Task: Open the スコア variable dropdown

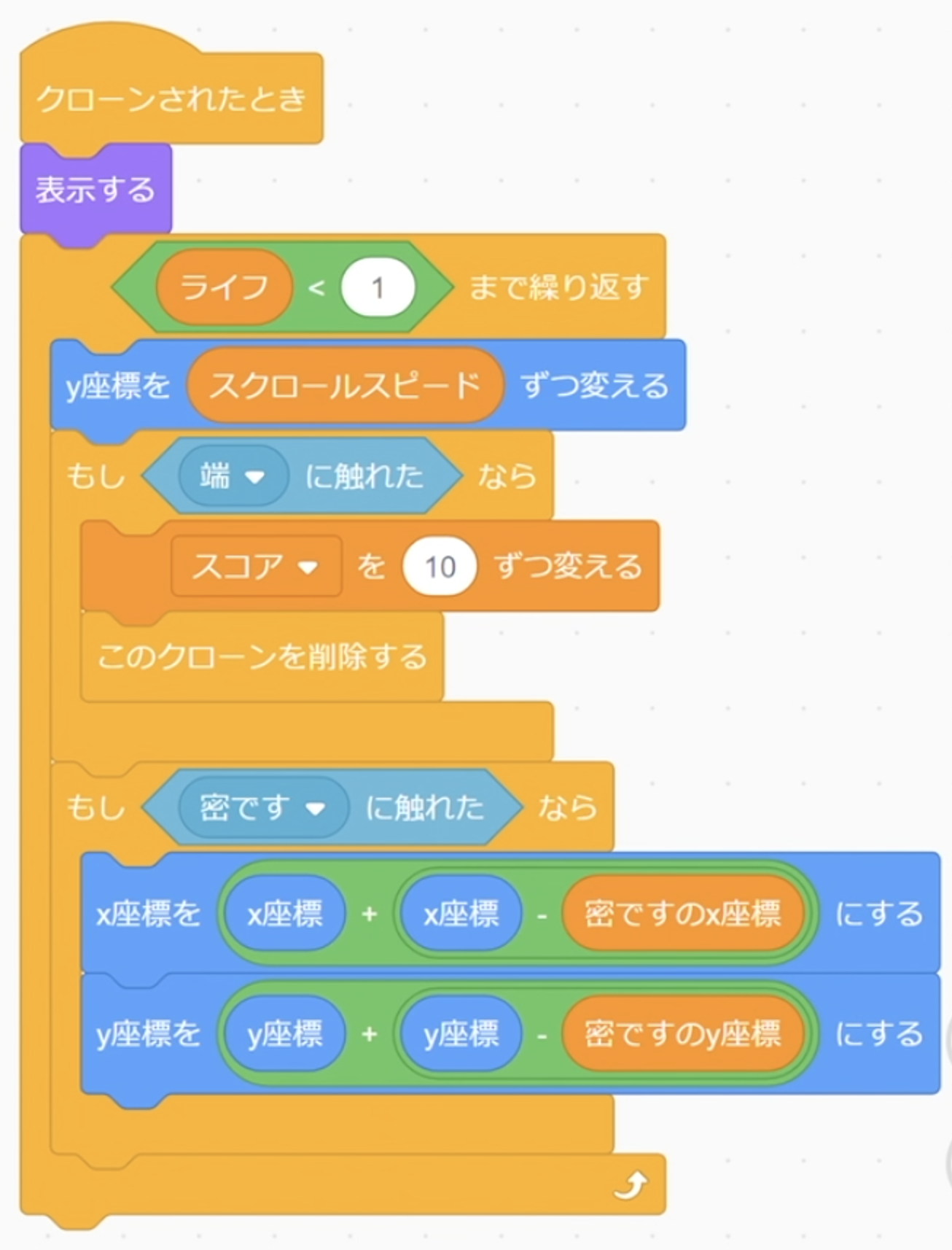Action: click(308, 567)
